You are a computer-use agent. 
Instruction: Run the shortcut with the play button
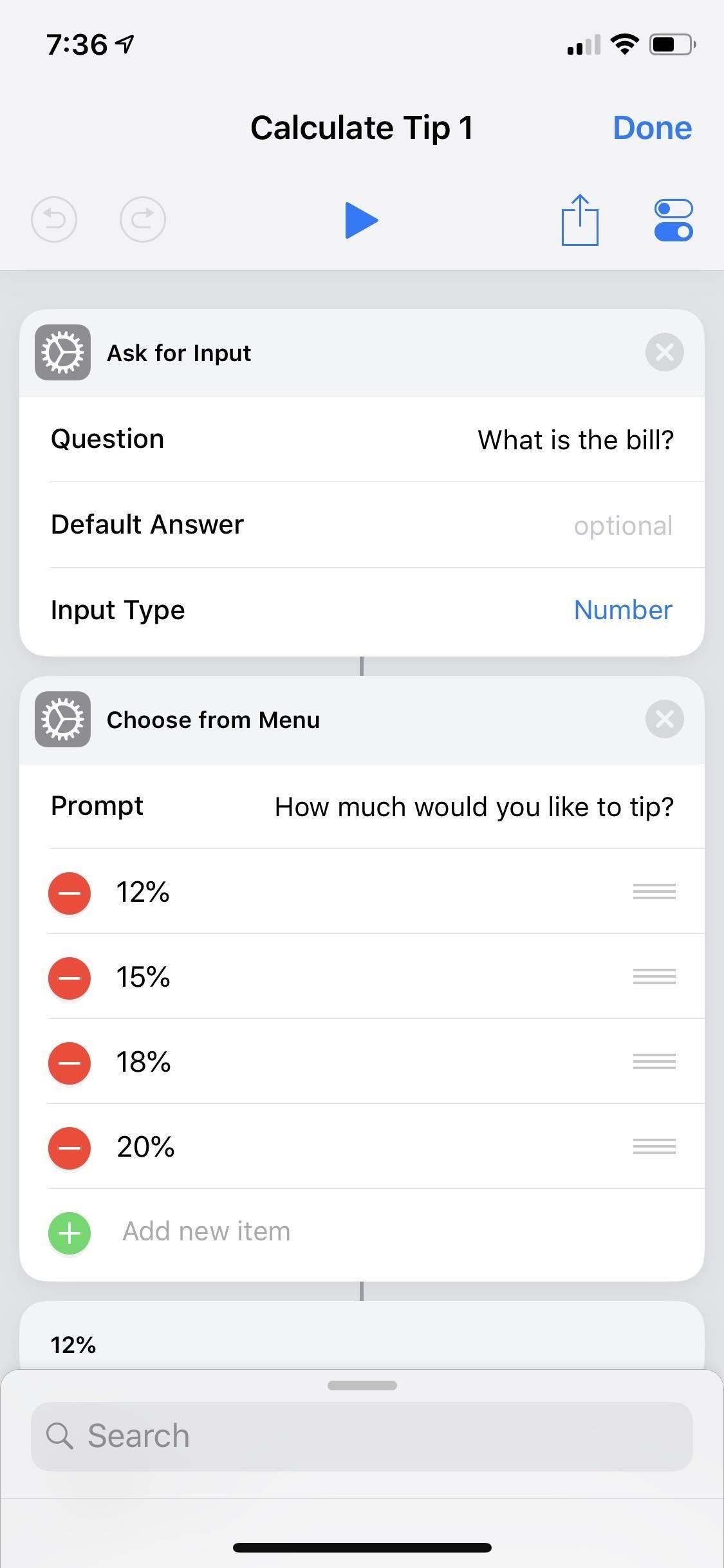361,220
